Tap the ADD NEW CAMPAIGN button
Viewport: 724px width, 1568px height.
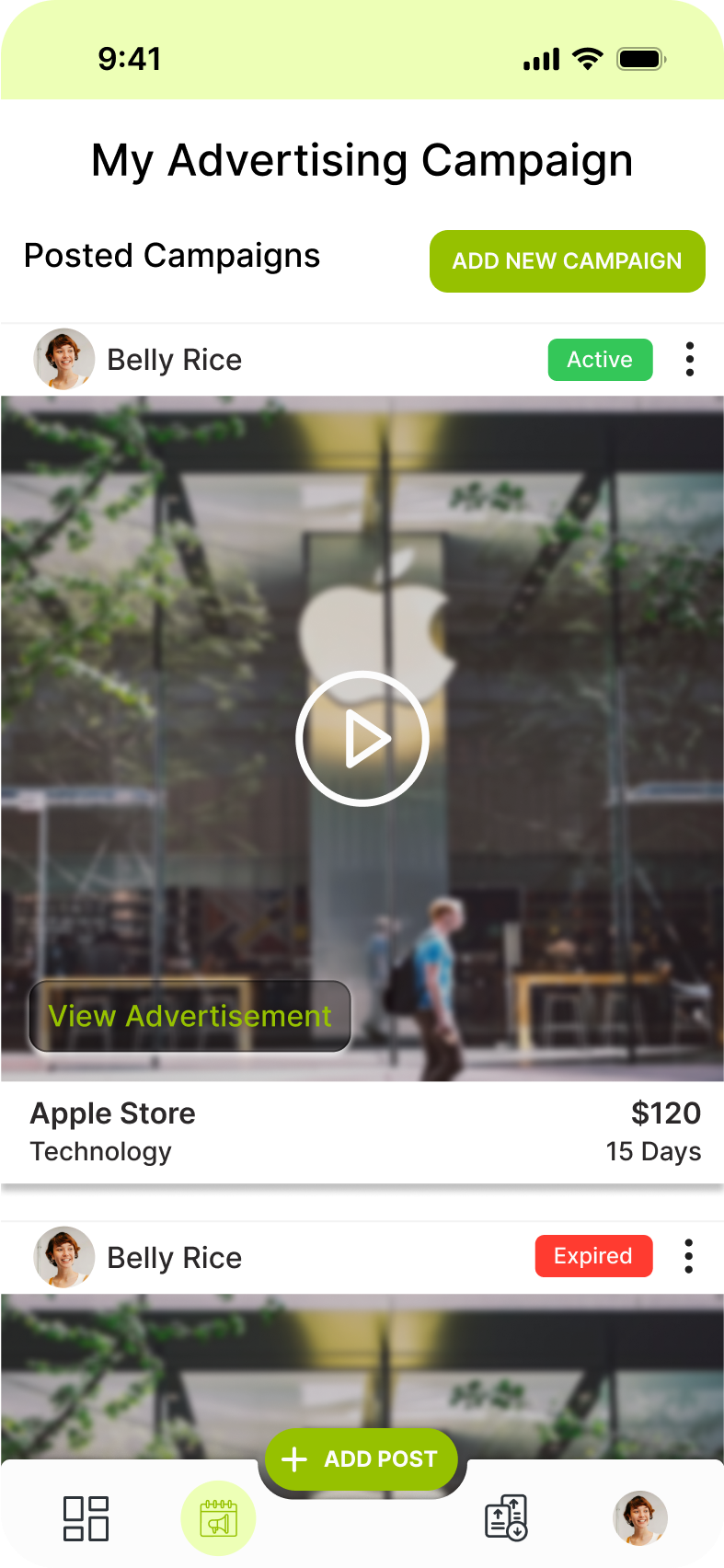click(x=567, y=261)
